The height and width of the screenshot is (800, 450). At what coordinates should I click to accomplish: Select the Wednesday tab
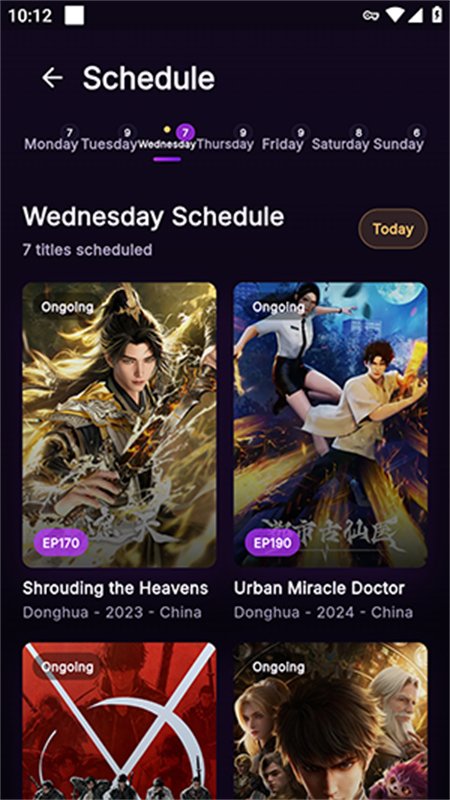tap(167, 142)
